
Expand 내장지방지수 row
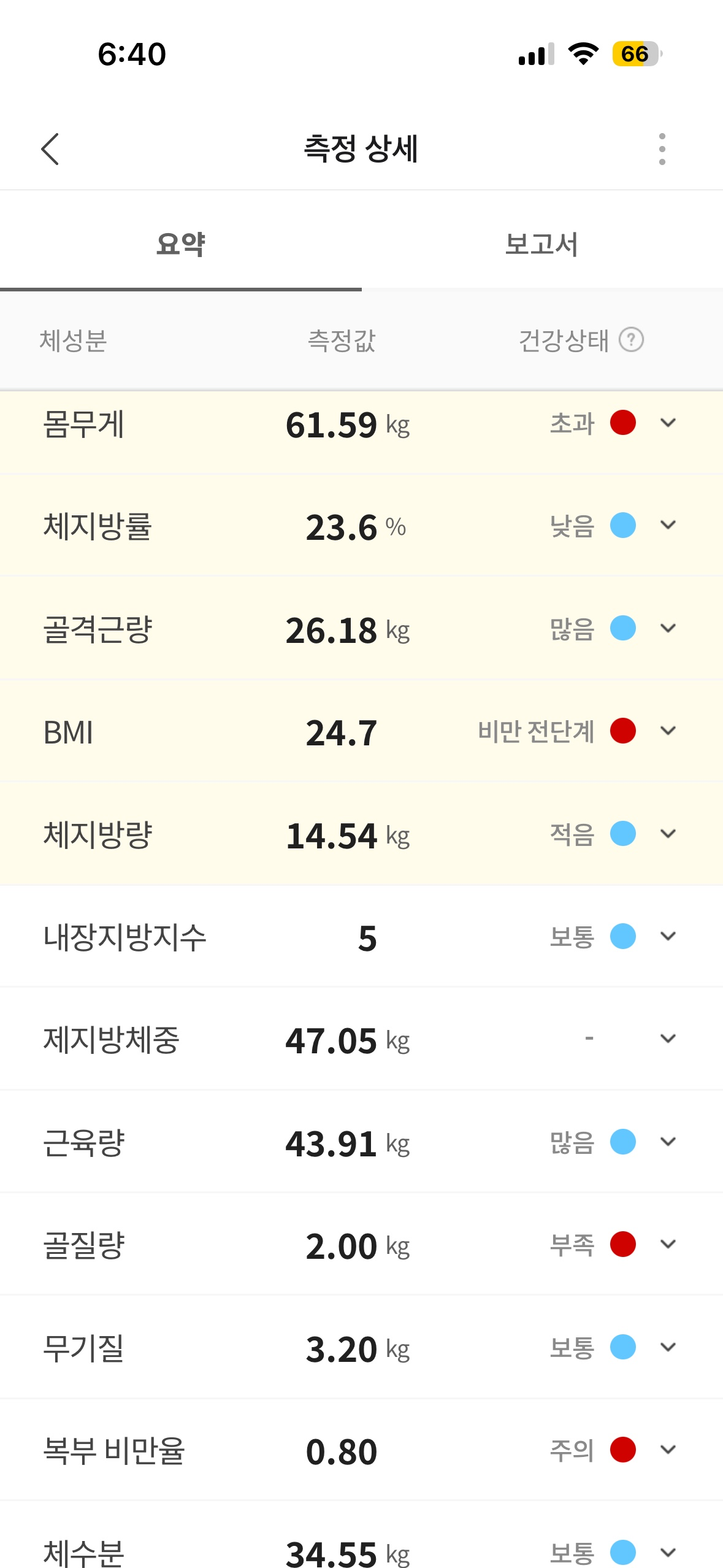(x=668, y=936)
